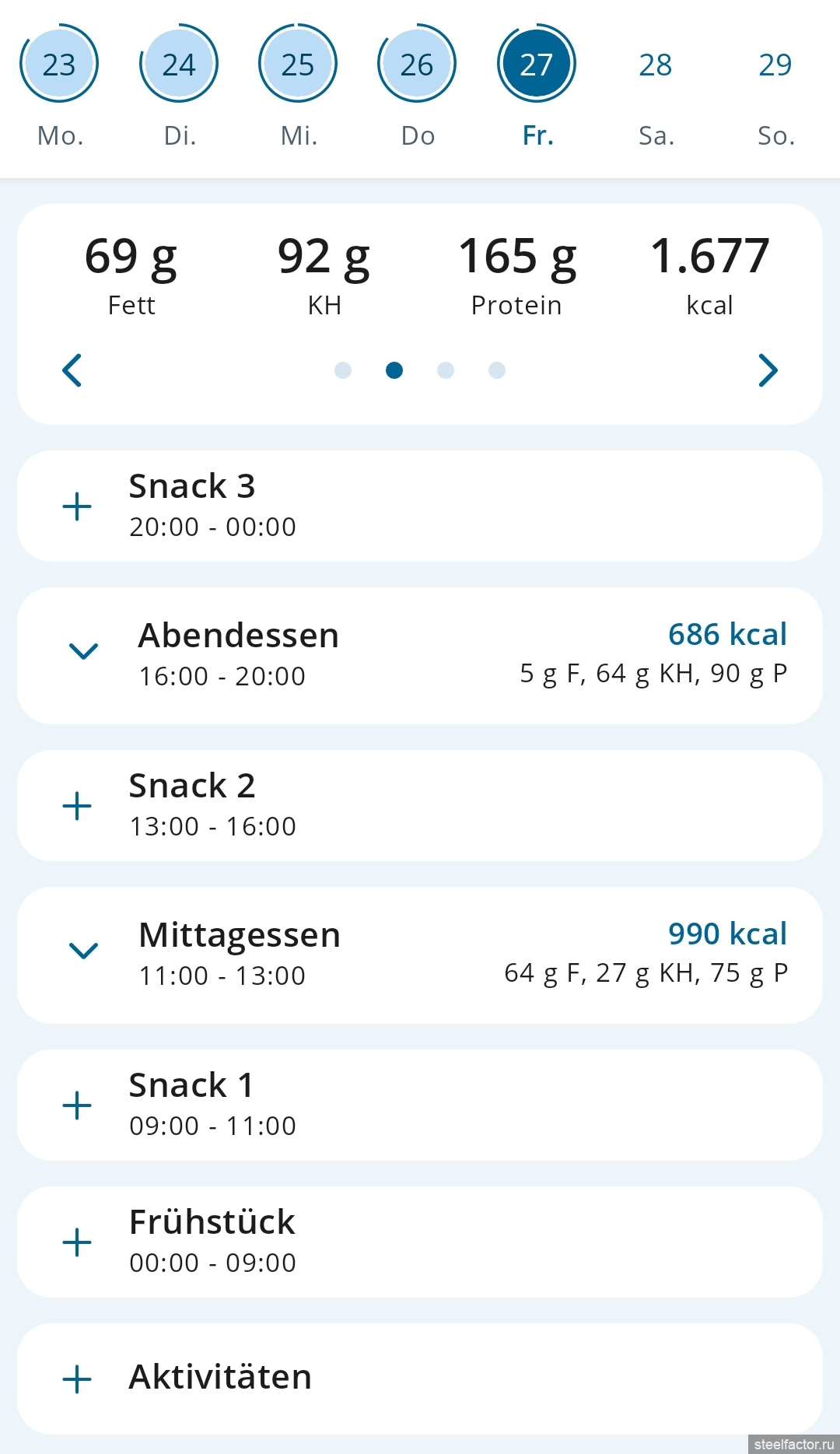The height and width of the screenshot is (1454, 840).
Task: Go to Thursday the 26th
Action: [417, 65]
